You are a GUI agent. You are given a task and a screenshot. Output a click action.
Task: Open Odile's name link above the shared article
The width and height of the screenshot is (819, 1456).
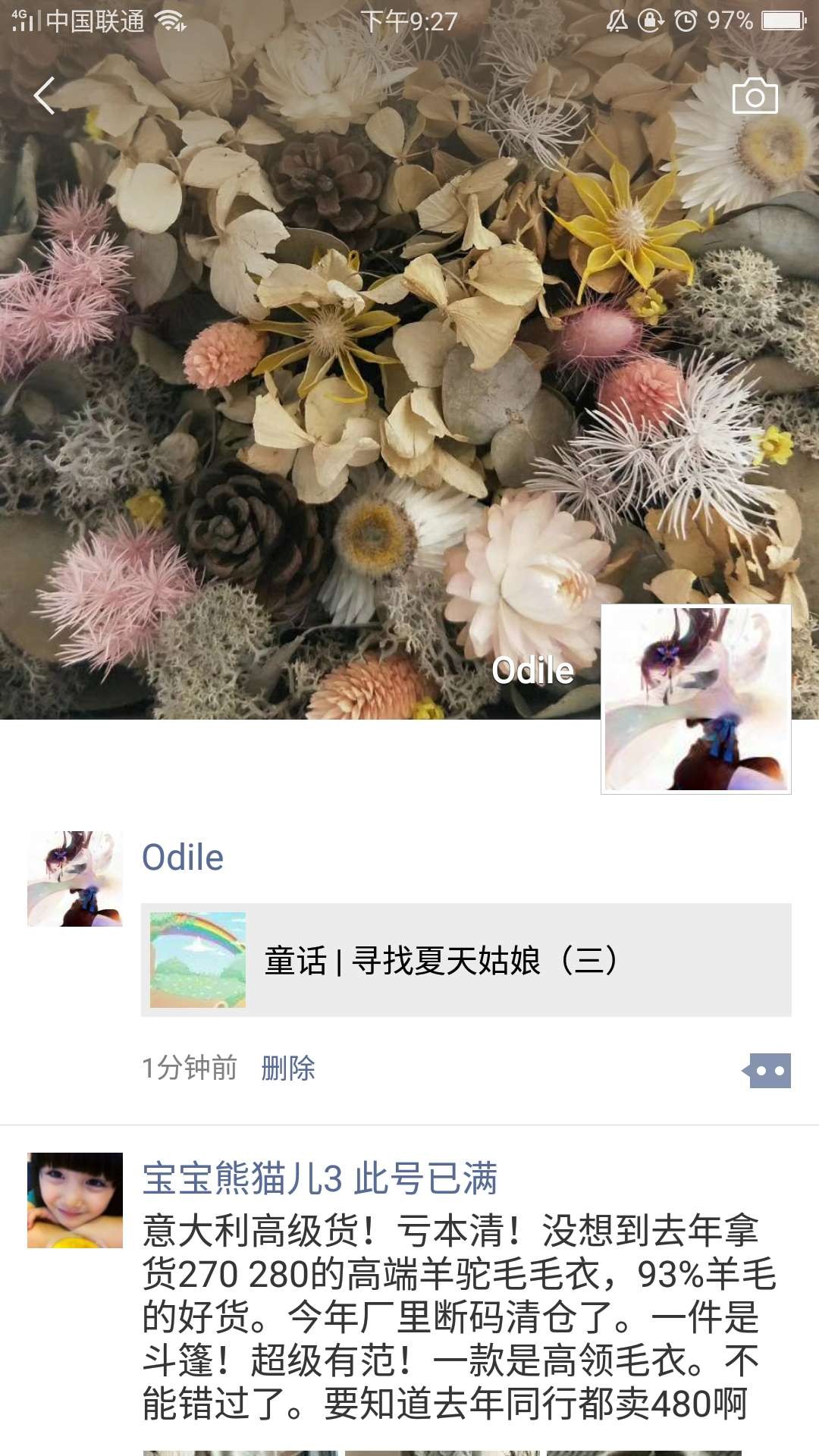(x=183, y=858)
